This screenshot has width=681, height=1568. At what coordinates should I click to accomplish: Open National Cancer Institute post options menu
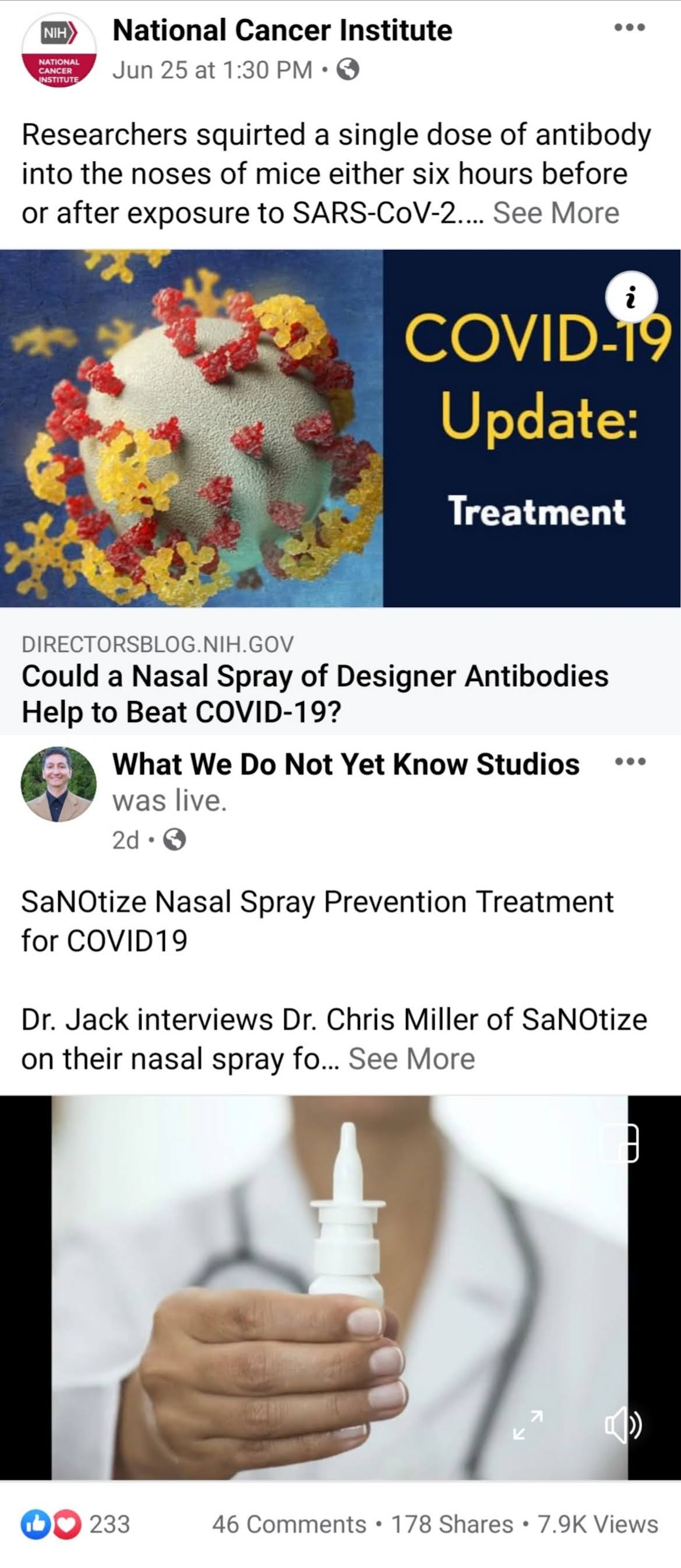tap(629, 28)
